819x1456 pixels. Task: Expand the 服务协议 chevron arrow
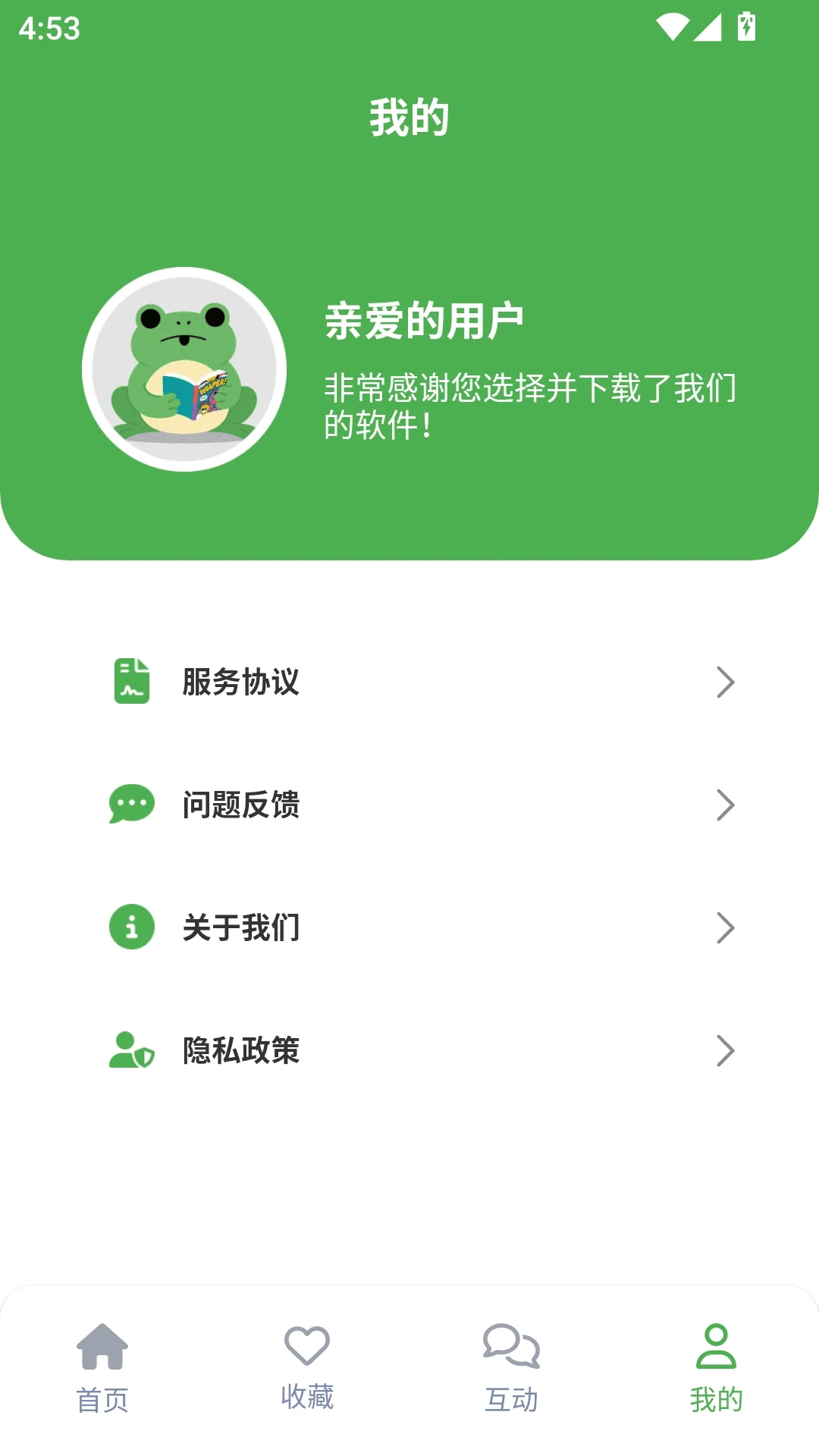pyautogui.click(x=726, y=682)
